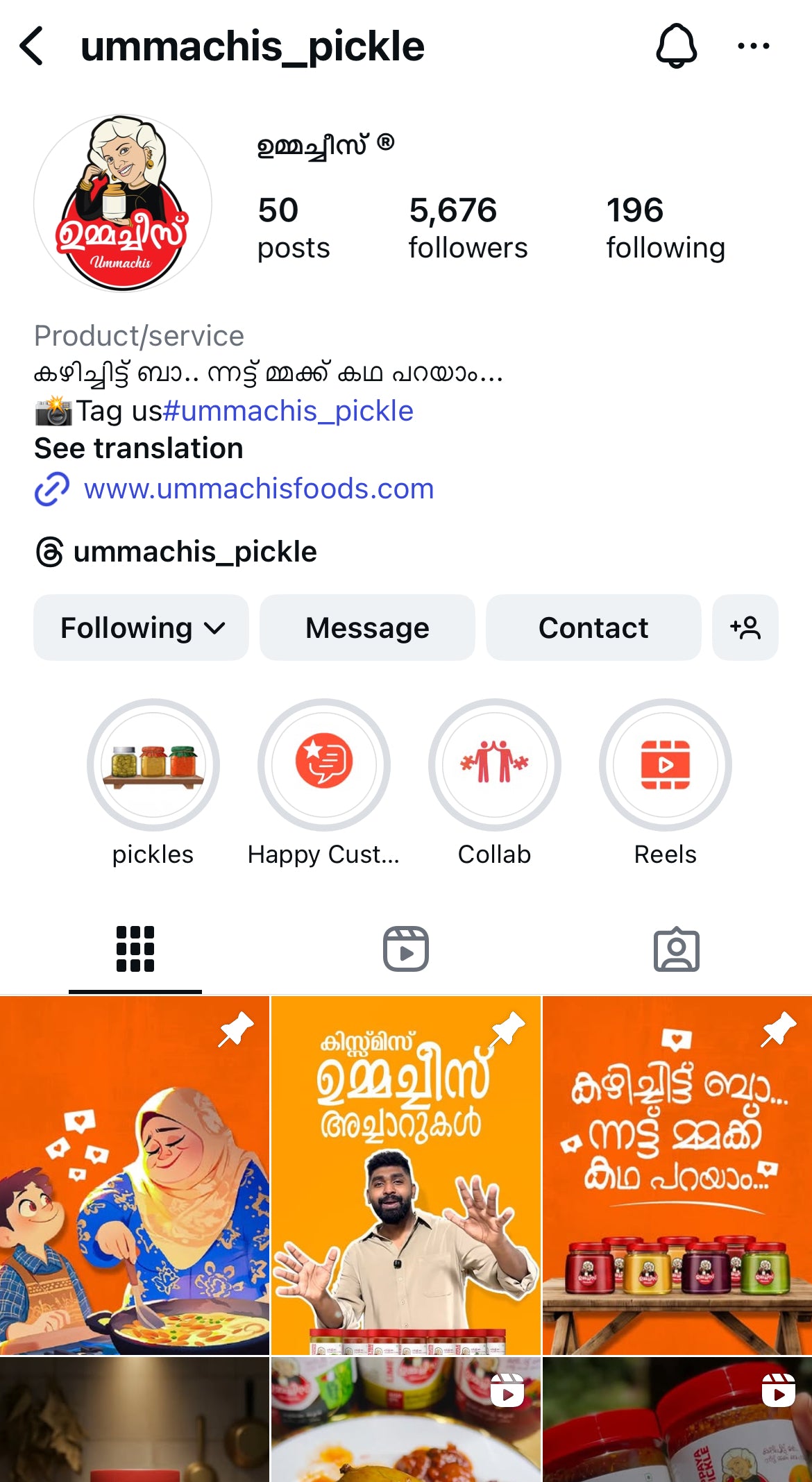This screenshot has width=812, height=1482.
Task: Tap See translation in the bio
Action: pyautogui.click(x=139, y=448)
